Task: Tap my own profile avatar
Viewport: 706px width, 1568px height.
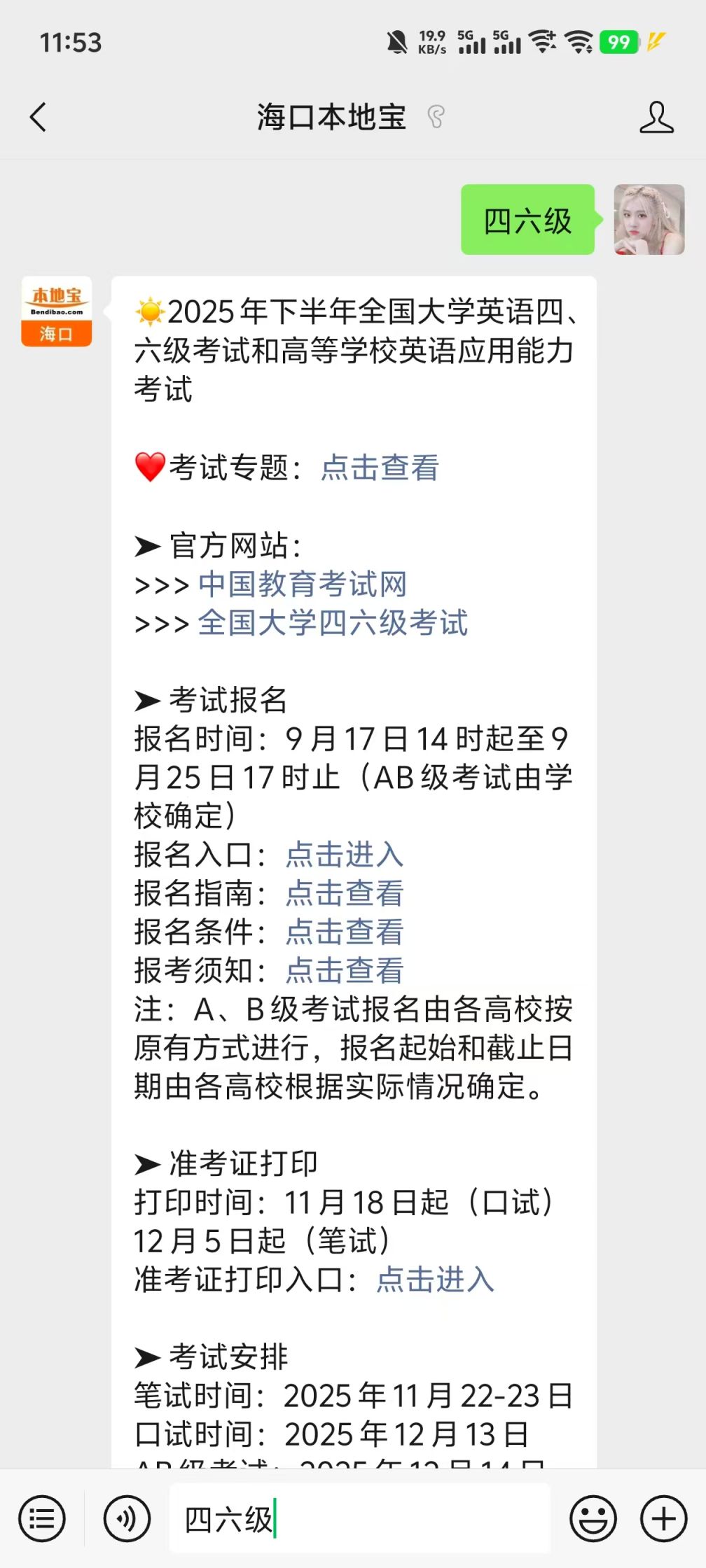Action: [x=649, y=219]
